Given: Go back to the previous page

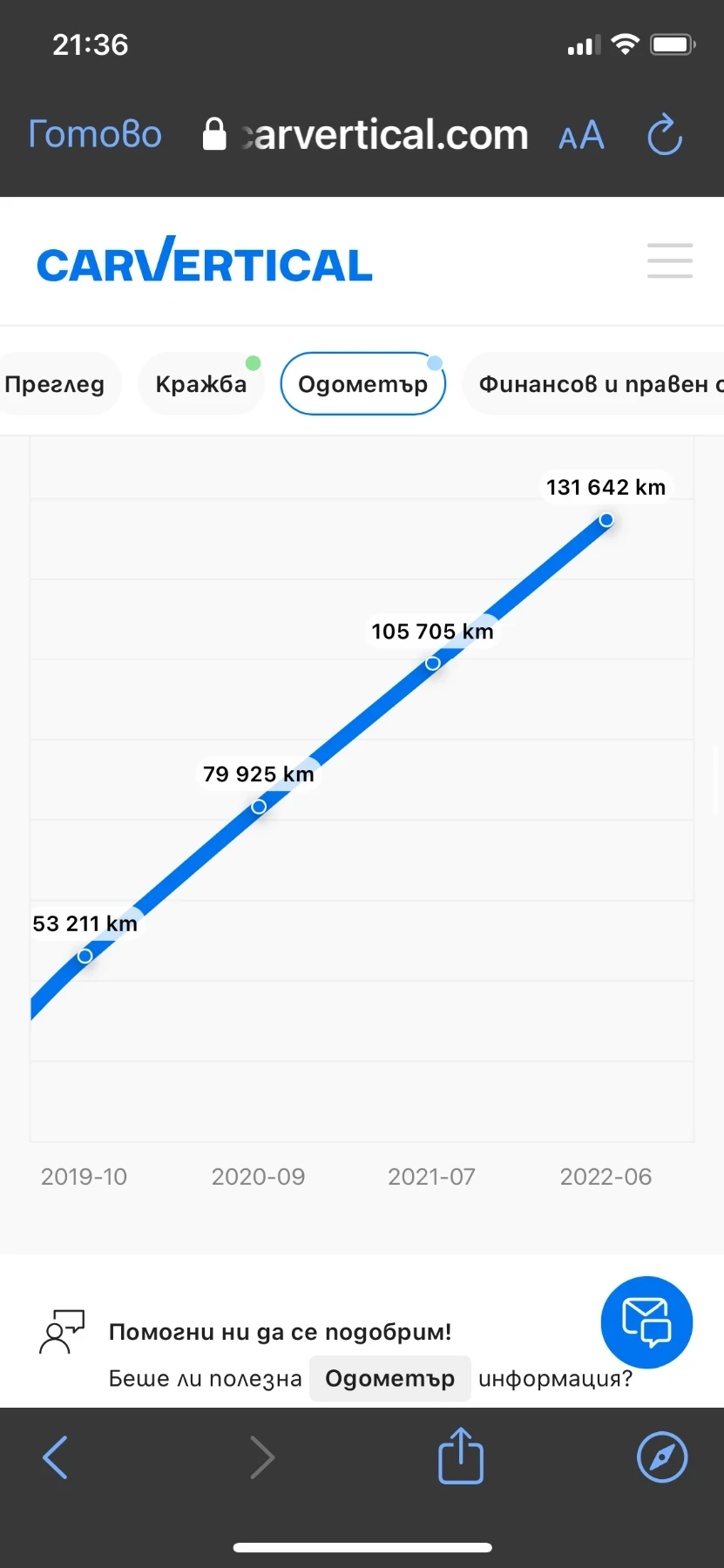Looking at the screenshot, I should point(56,1456).
